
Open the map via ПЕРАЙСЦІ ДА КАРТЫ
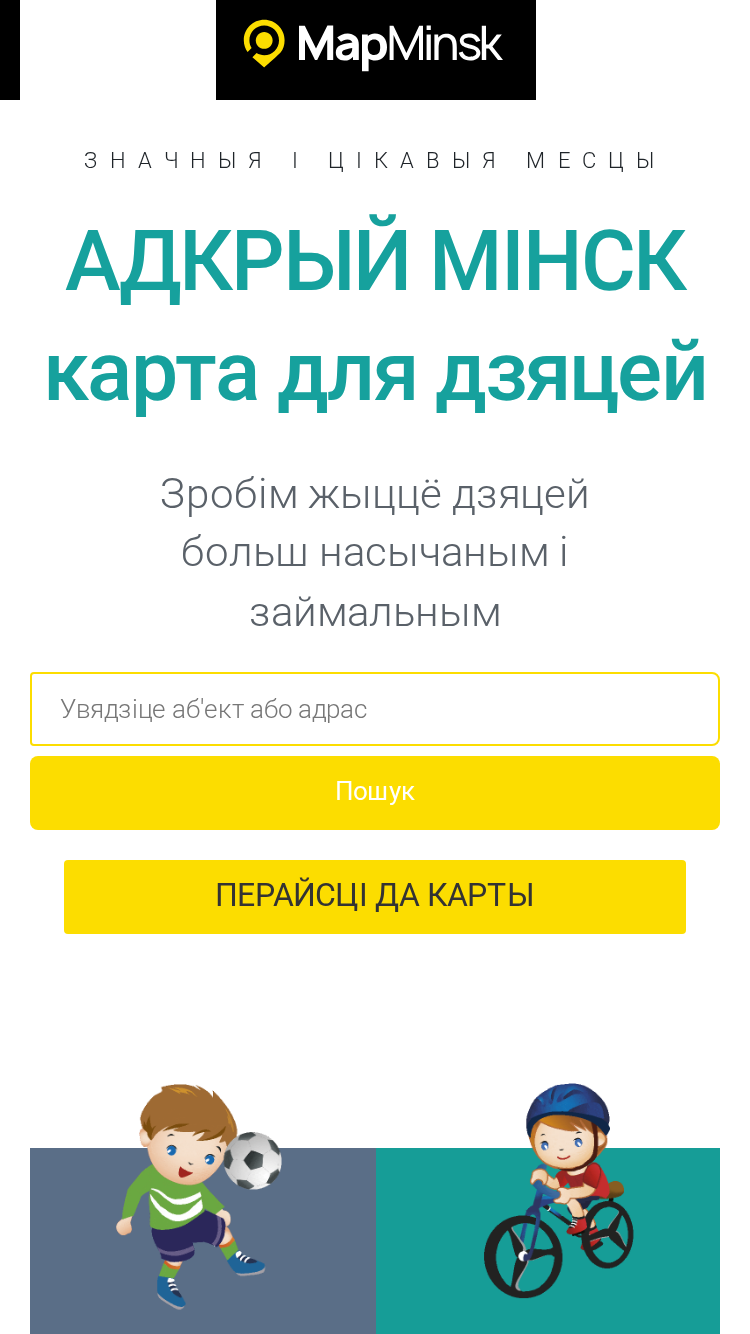375,897
